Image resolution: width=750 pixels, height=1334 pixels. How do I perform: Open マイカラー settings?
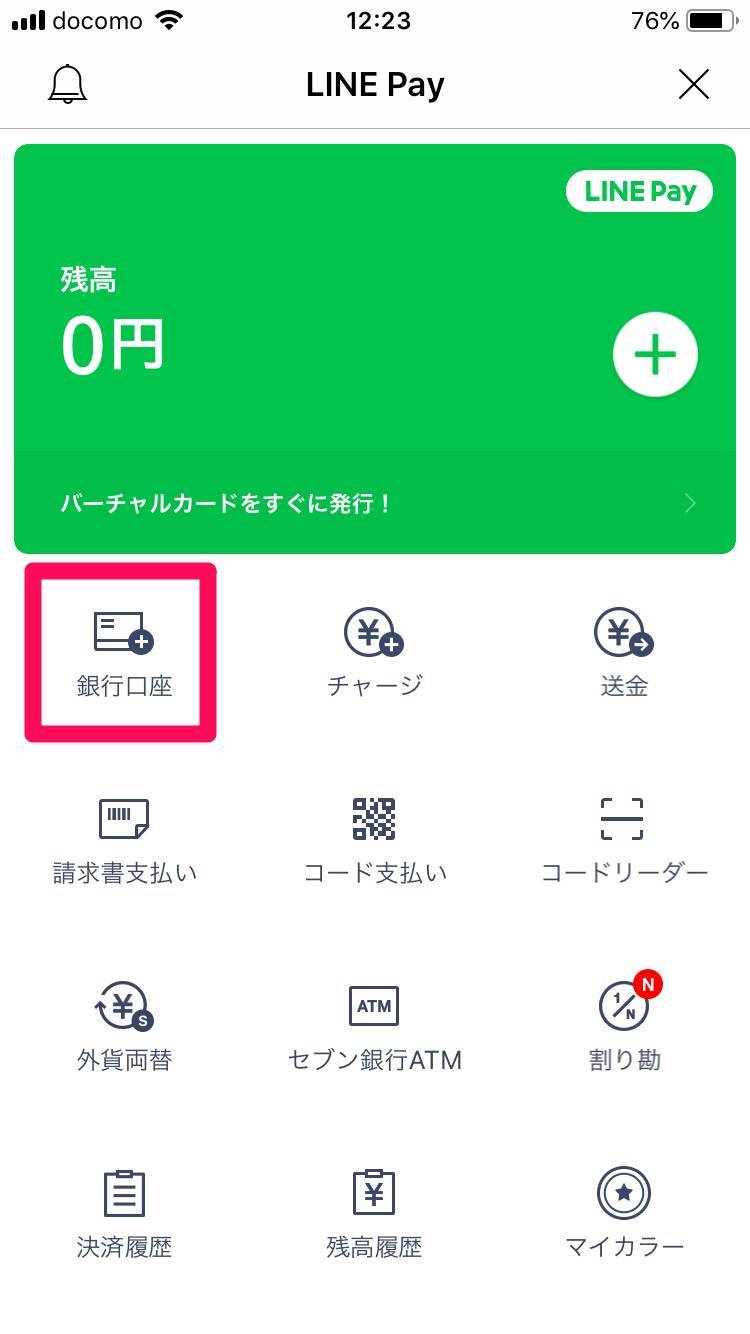(x=624, y=1214)
